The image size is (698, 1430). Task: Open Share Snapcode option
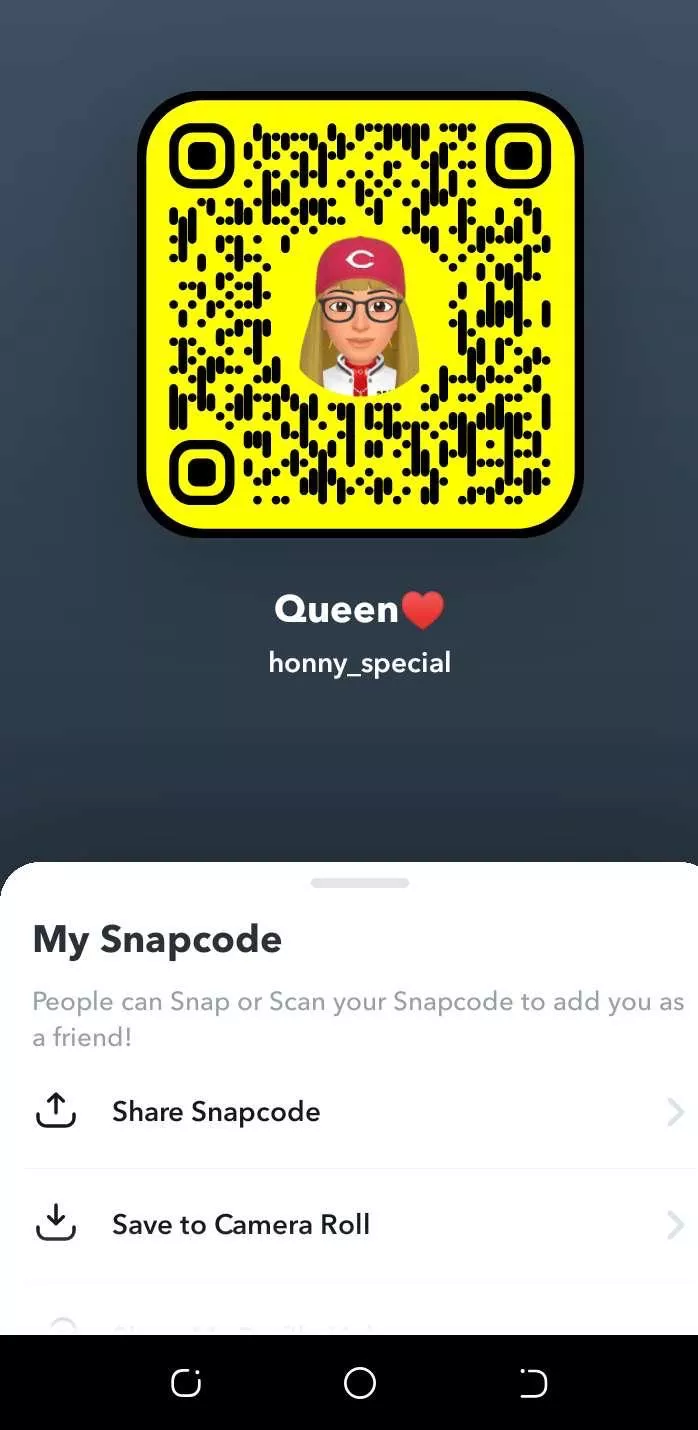[216, 1112]
